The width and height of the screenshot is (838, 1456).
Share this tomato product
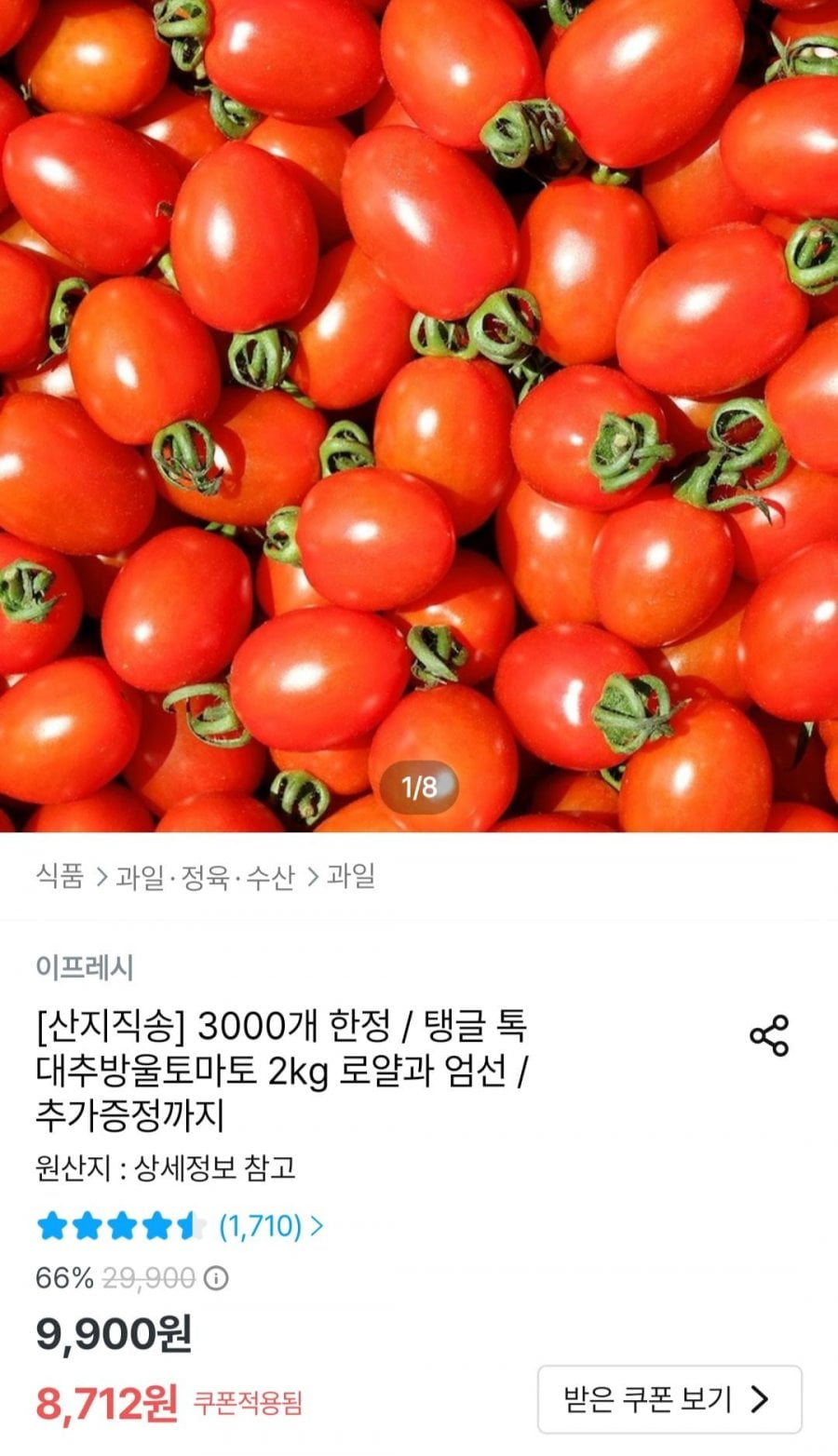(x=769, y=1035)
